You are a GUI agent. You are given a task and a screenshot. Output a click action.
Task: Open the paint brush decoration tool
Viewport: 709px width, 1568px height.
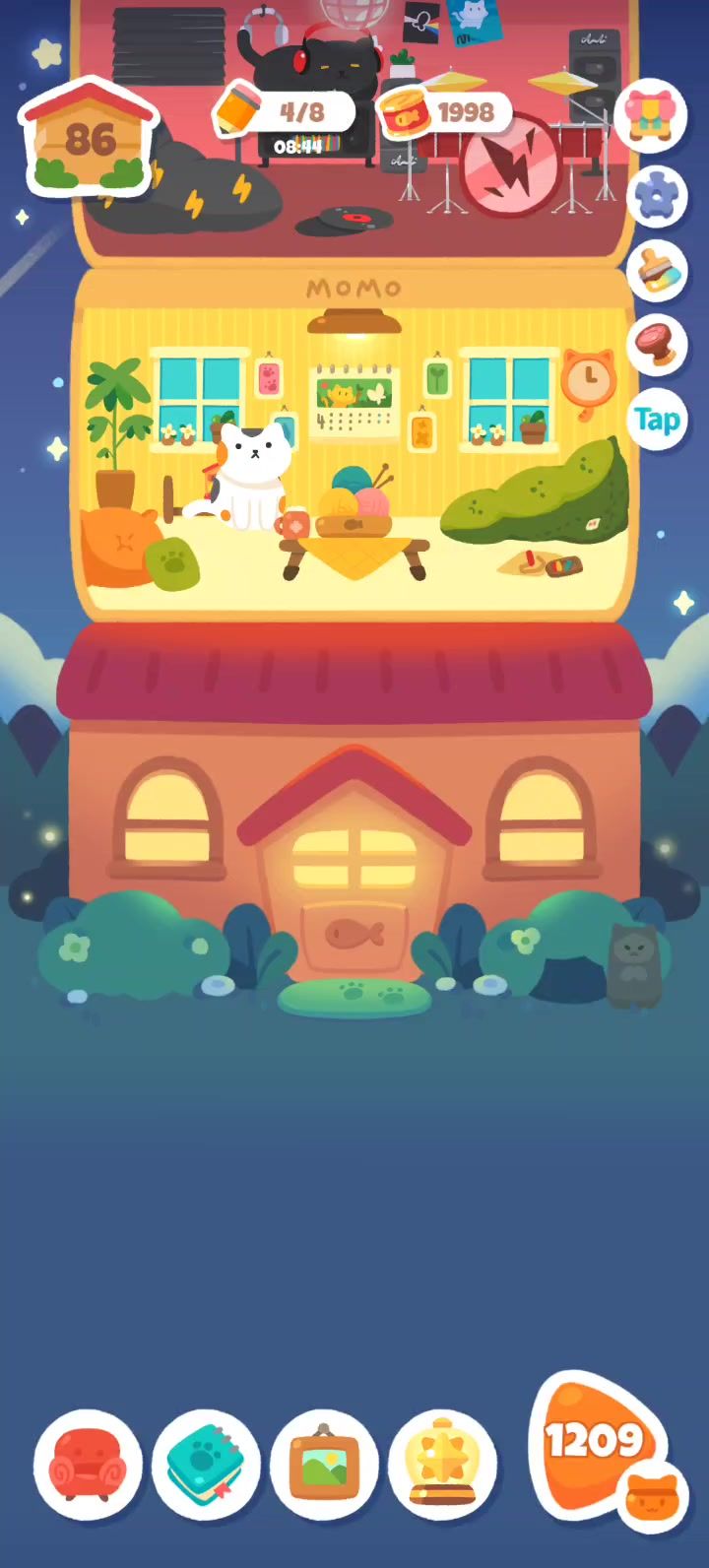click(656, 271)
